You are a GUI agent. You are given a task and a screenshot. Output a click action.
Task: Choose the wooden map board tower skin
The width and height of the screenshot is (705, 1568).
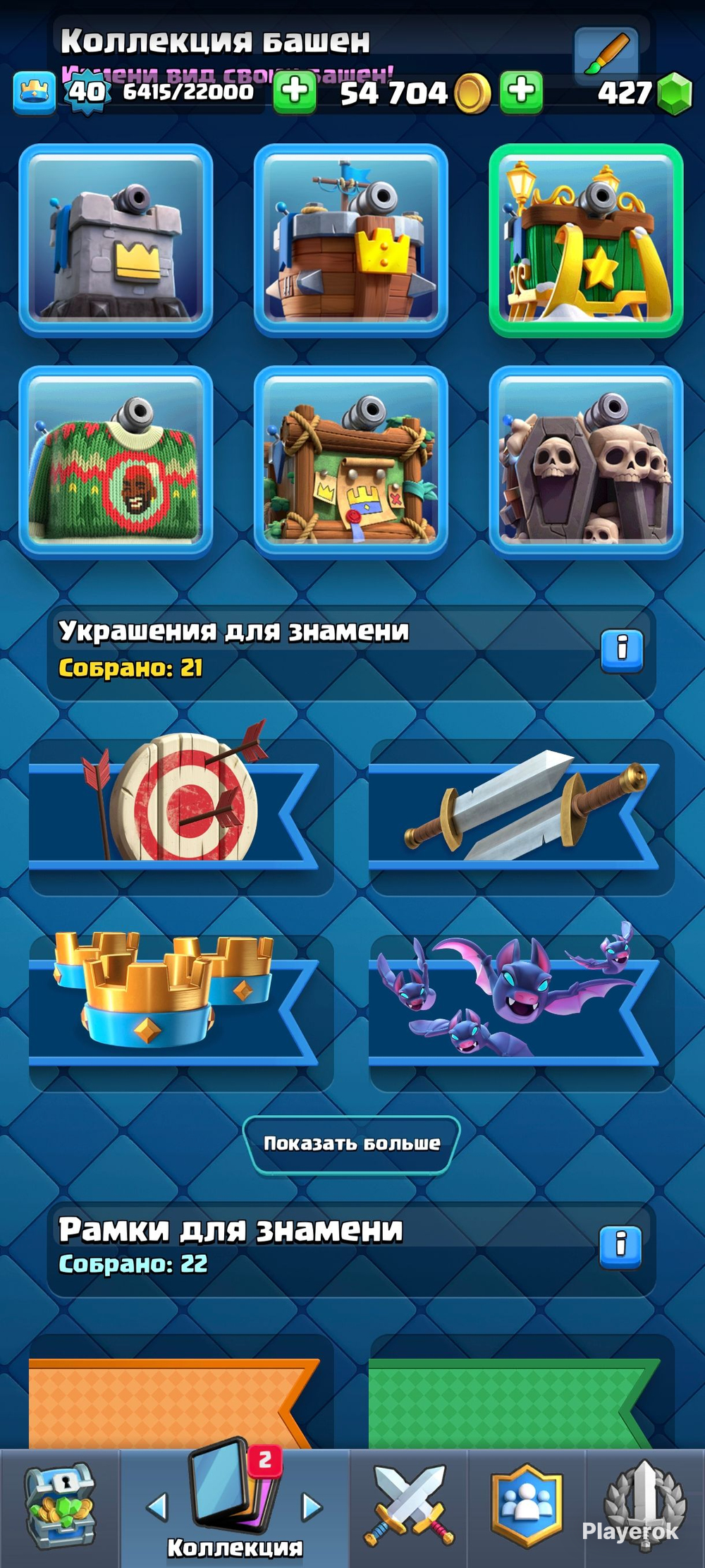[350, 462]
